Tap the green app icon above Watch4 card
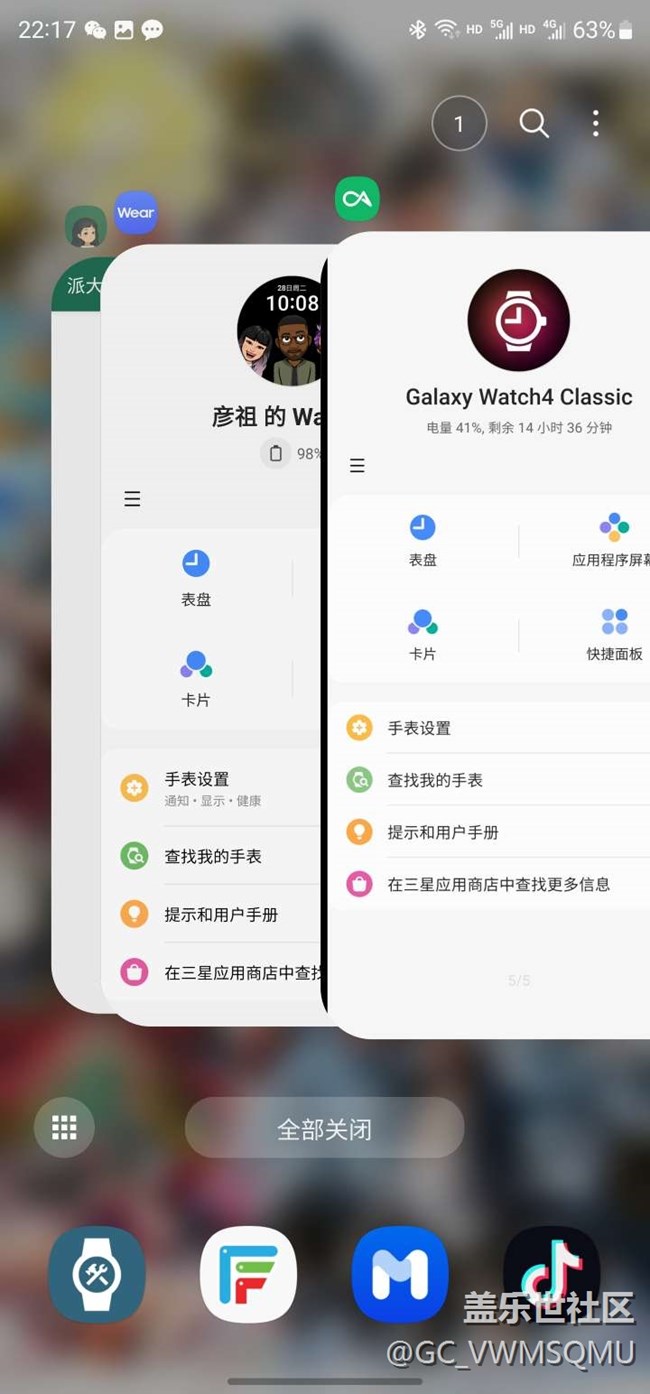 [357, 199]
